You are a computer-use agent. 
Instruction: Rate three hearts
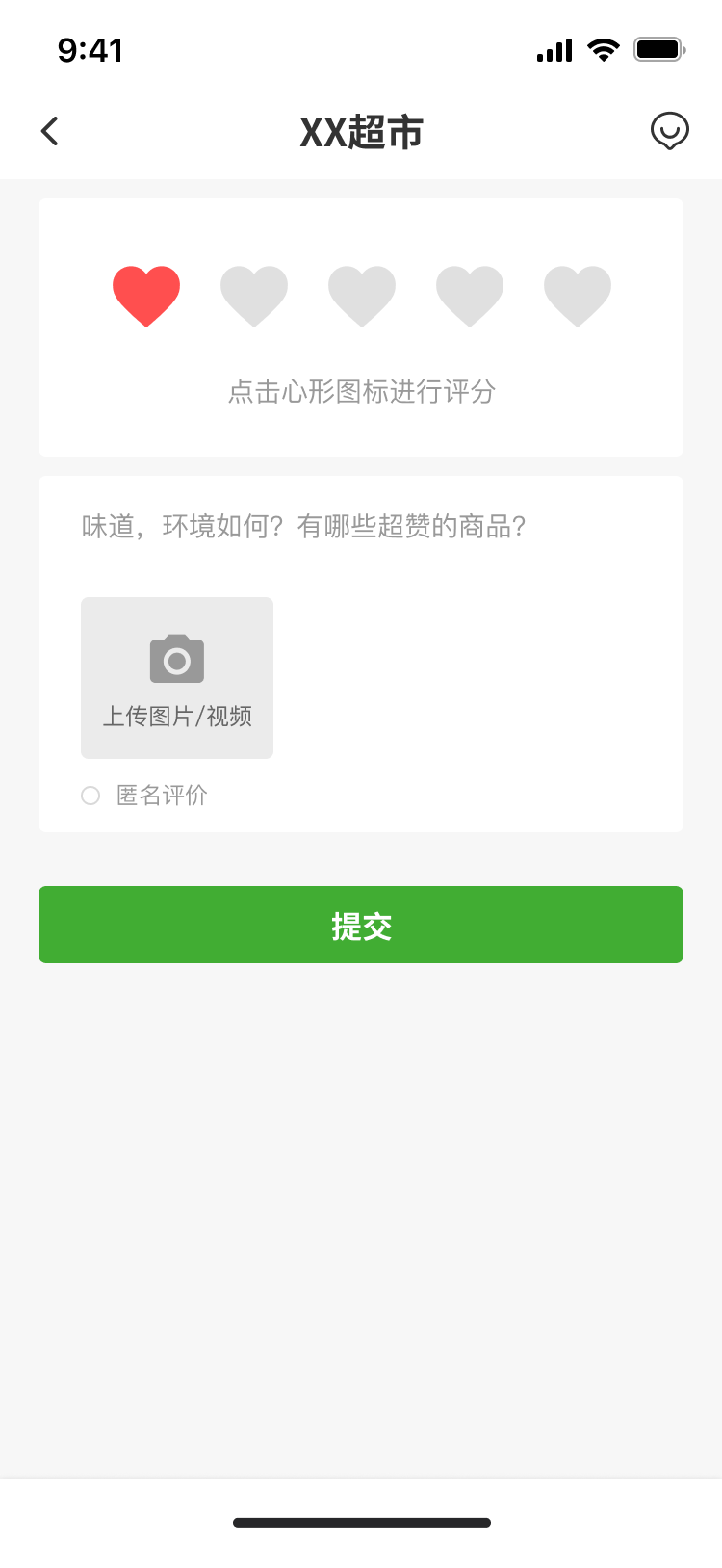[362, 295]
